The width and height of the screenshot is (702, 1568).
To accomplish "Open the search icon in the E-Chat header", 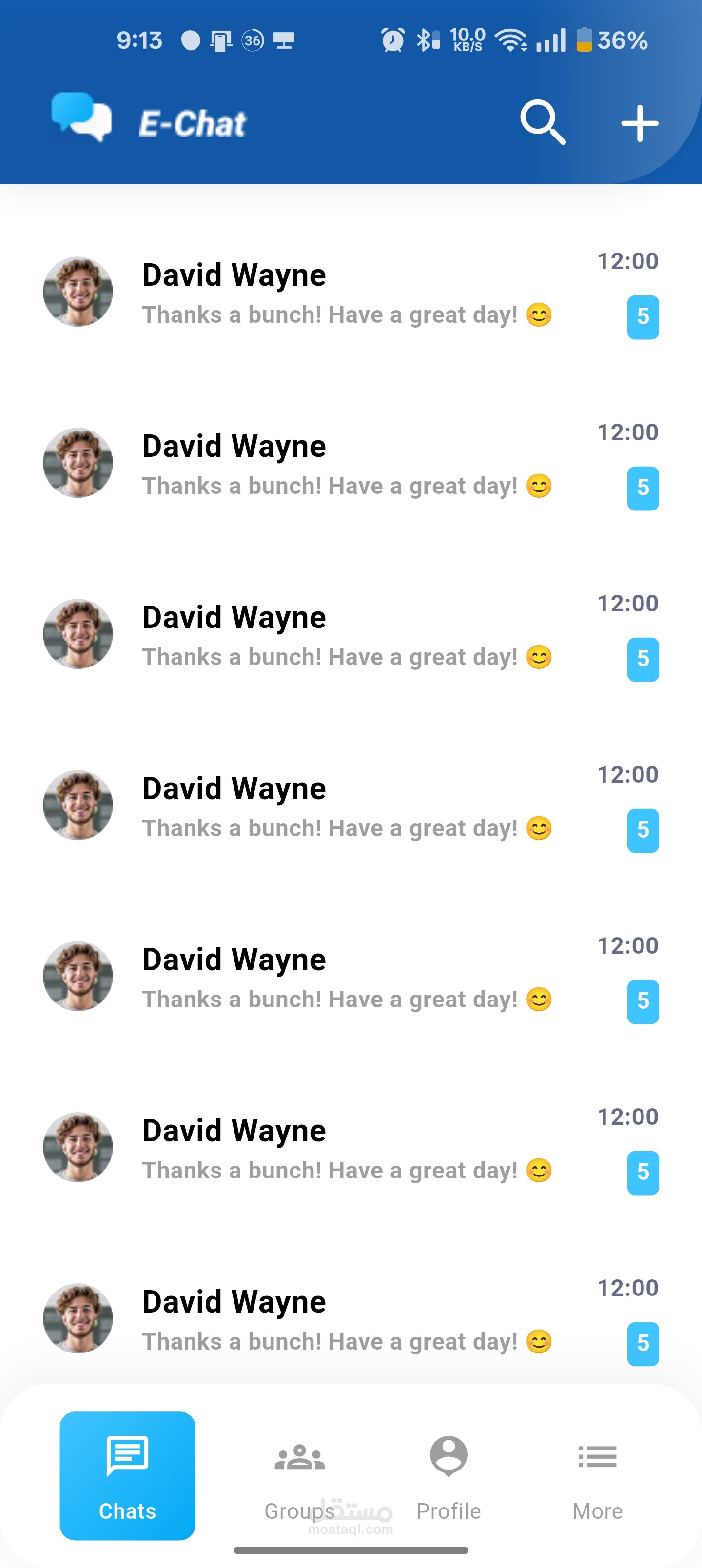I will click(543, 122).
